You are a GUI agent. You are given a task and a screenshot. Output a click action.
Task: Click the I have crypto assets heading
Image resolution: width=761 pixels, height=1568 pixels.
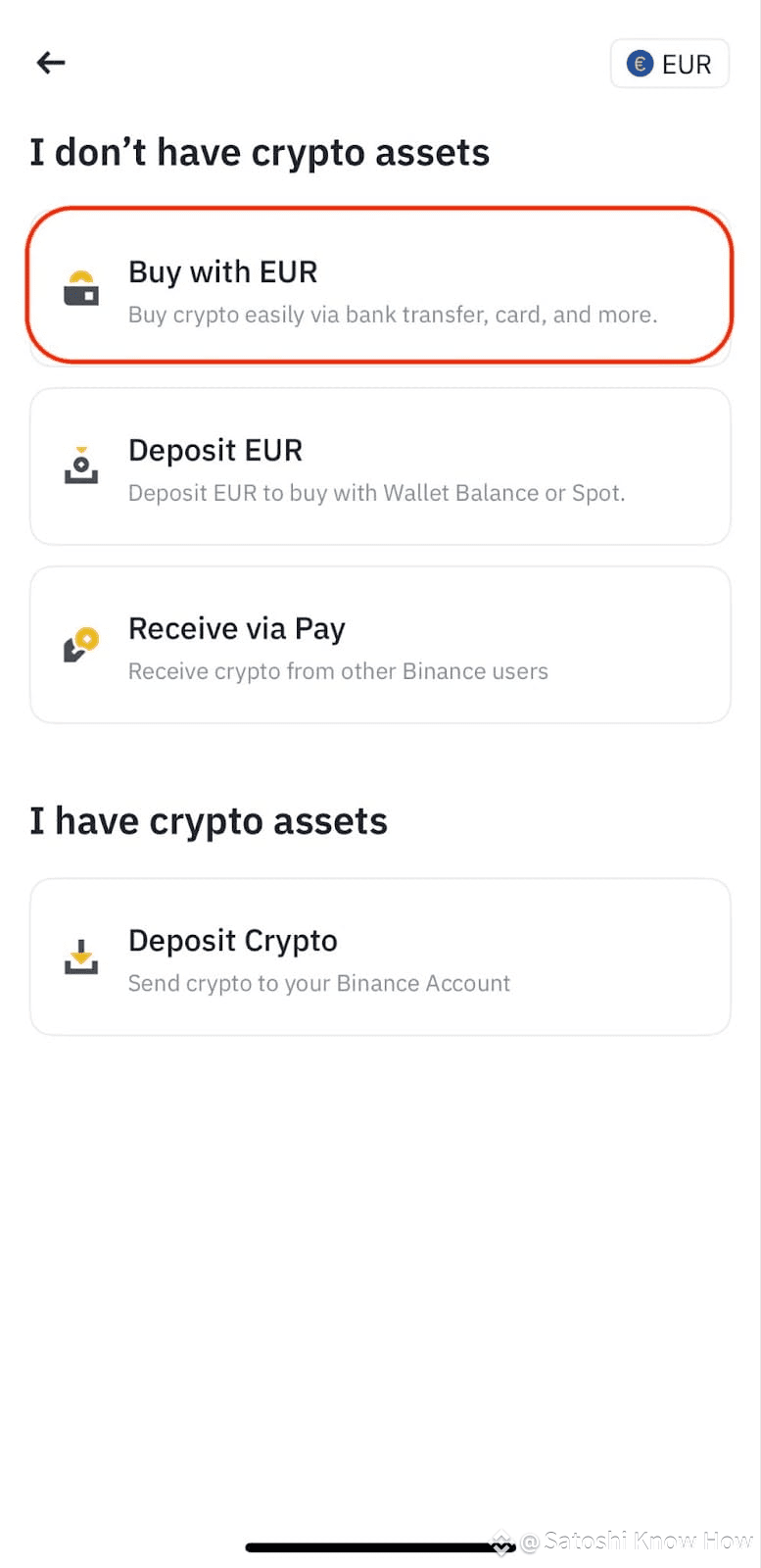[x=209, y=821]
